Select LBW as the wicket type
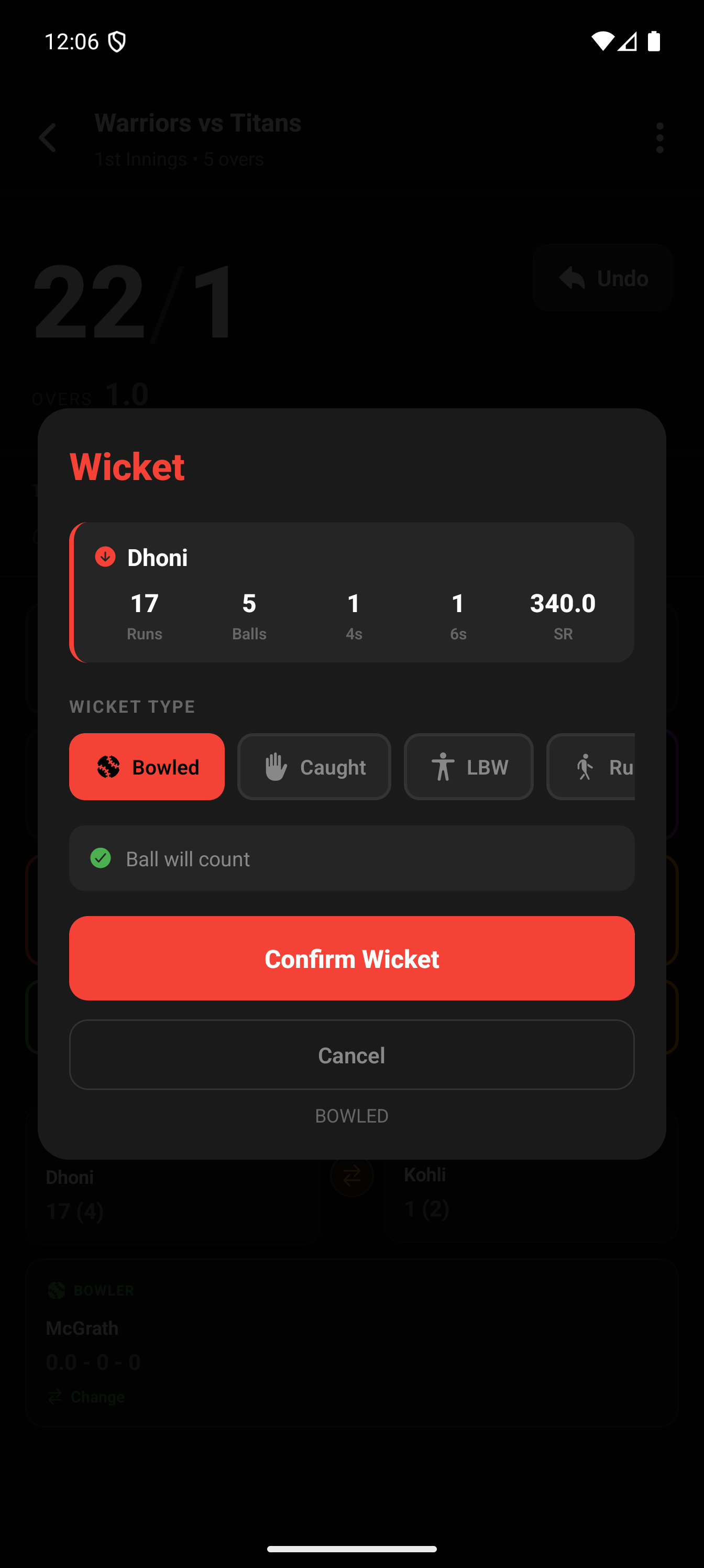The width and height of the screenshot is (704, 1568). coord(468,767)
